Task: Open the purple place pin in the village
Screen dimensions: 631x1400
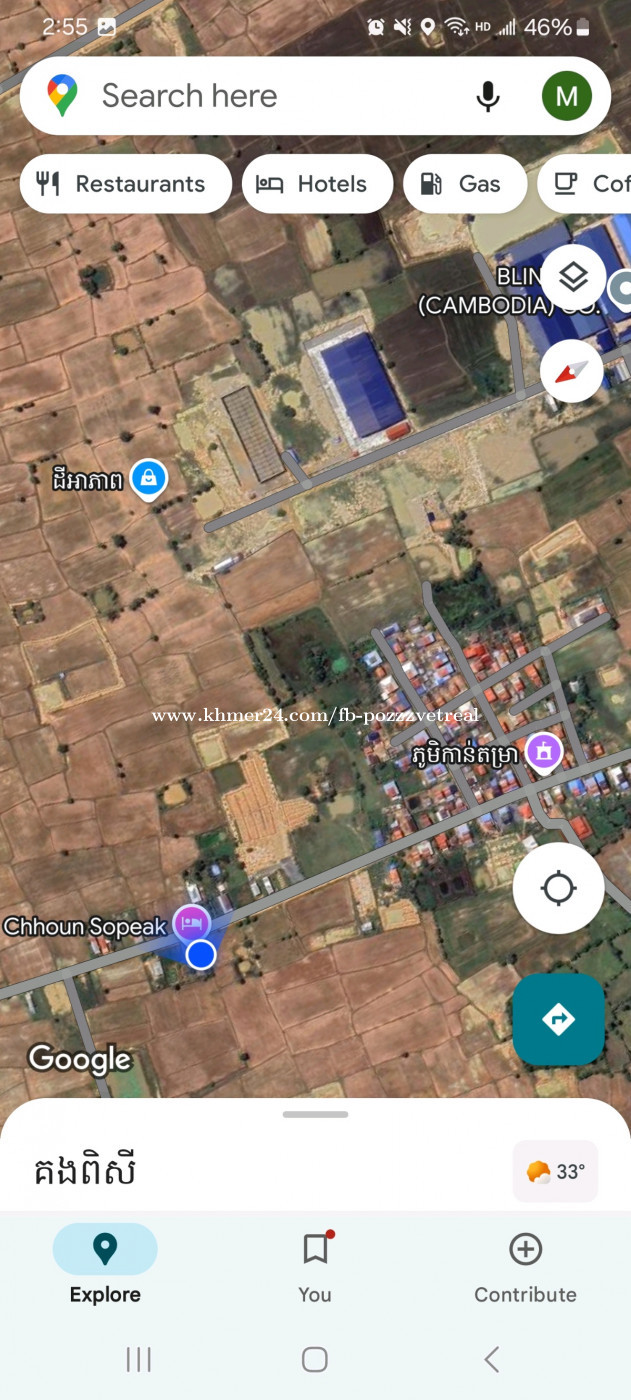Action: pyautogui.click(x=544, y=750)
